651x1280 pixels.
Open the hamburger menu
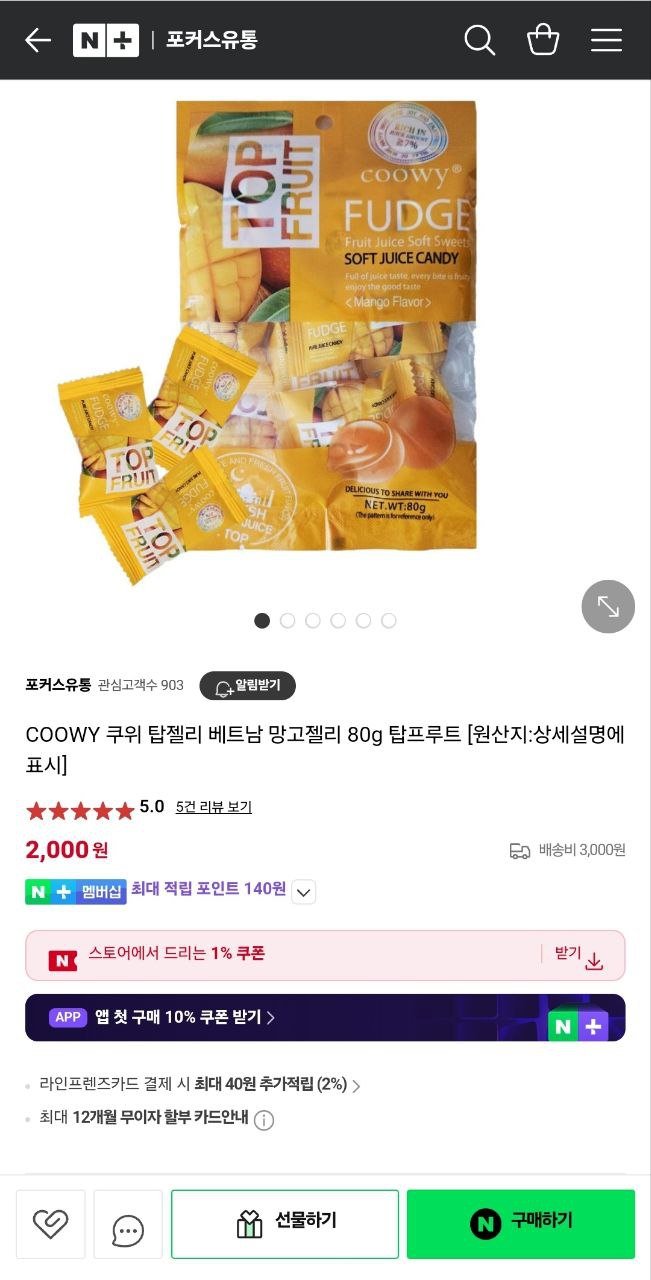(606, 40)
